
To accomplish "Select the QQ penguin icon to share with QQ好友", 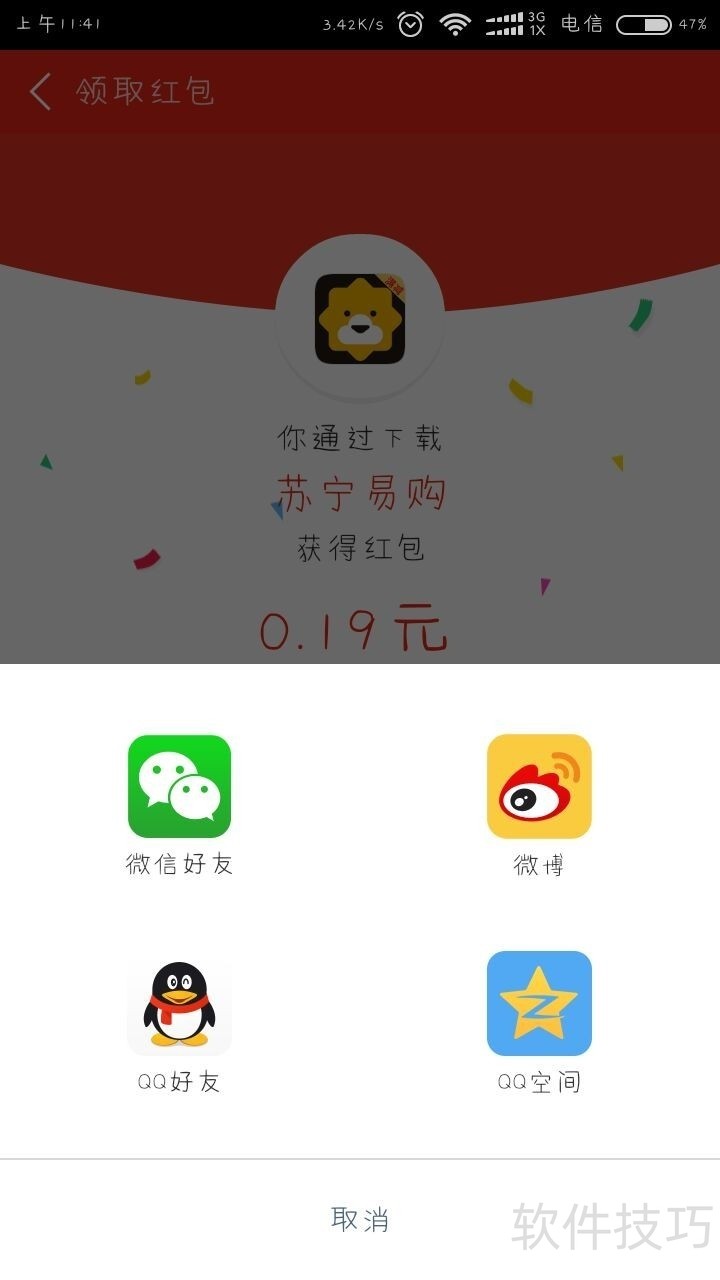I will [x=180, y=1003].
